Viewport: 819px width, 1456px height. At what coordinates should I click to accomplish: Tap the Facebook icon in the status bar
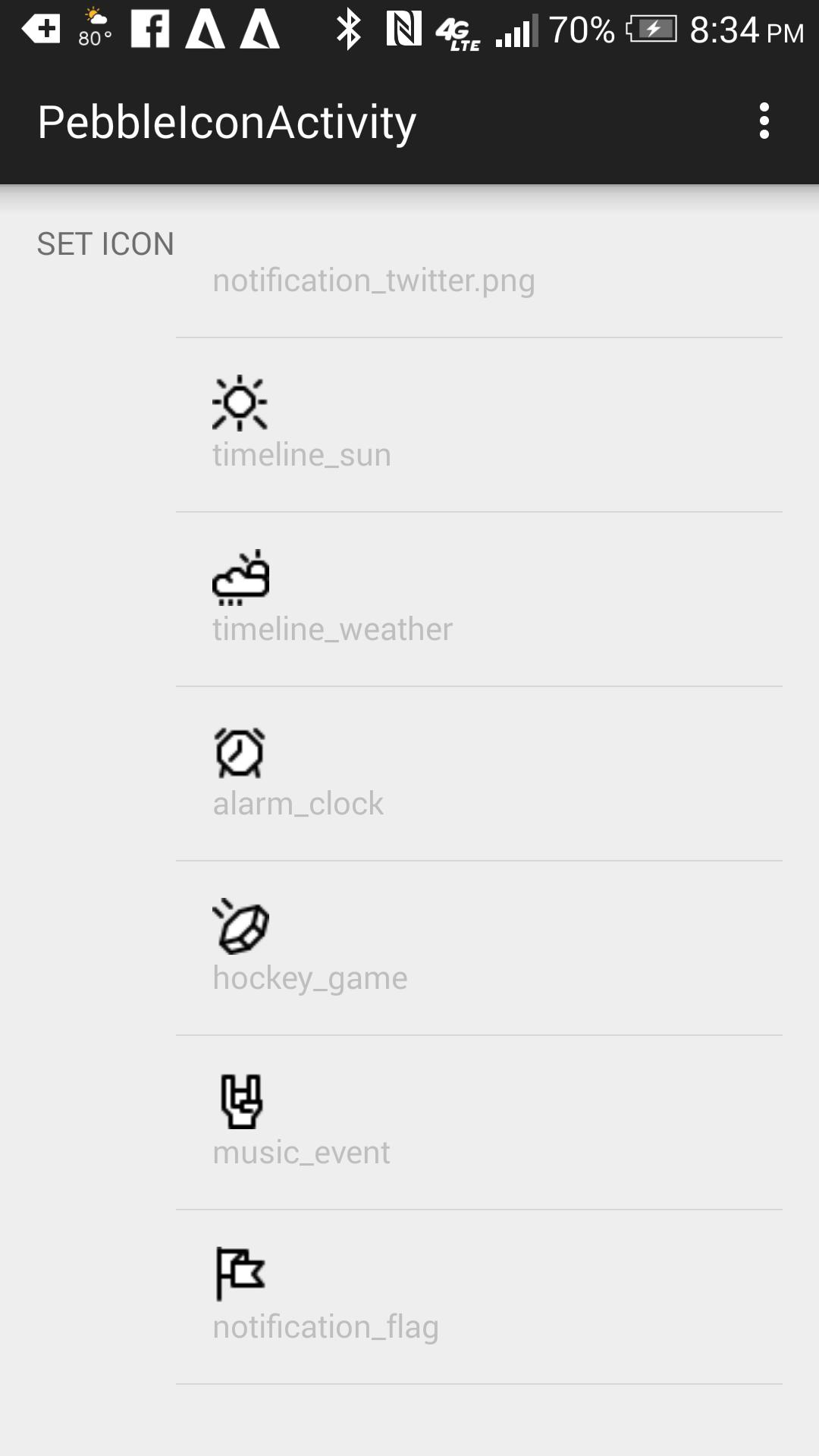pyautogui.click(x=152, y=30)
